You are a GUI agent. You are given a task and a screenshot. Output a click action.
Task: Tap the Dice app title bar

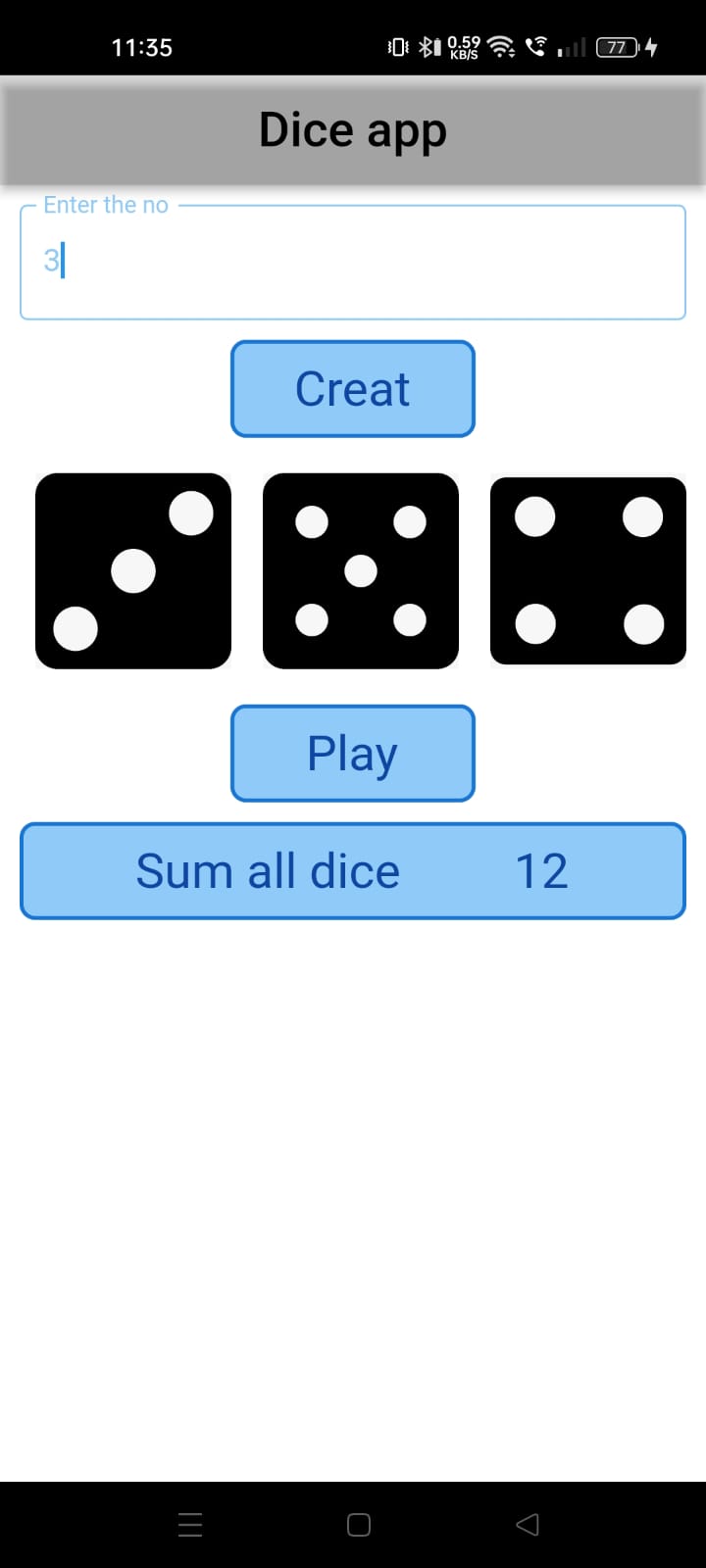click(x=353, y=129)
